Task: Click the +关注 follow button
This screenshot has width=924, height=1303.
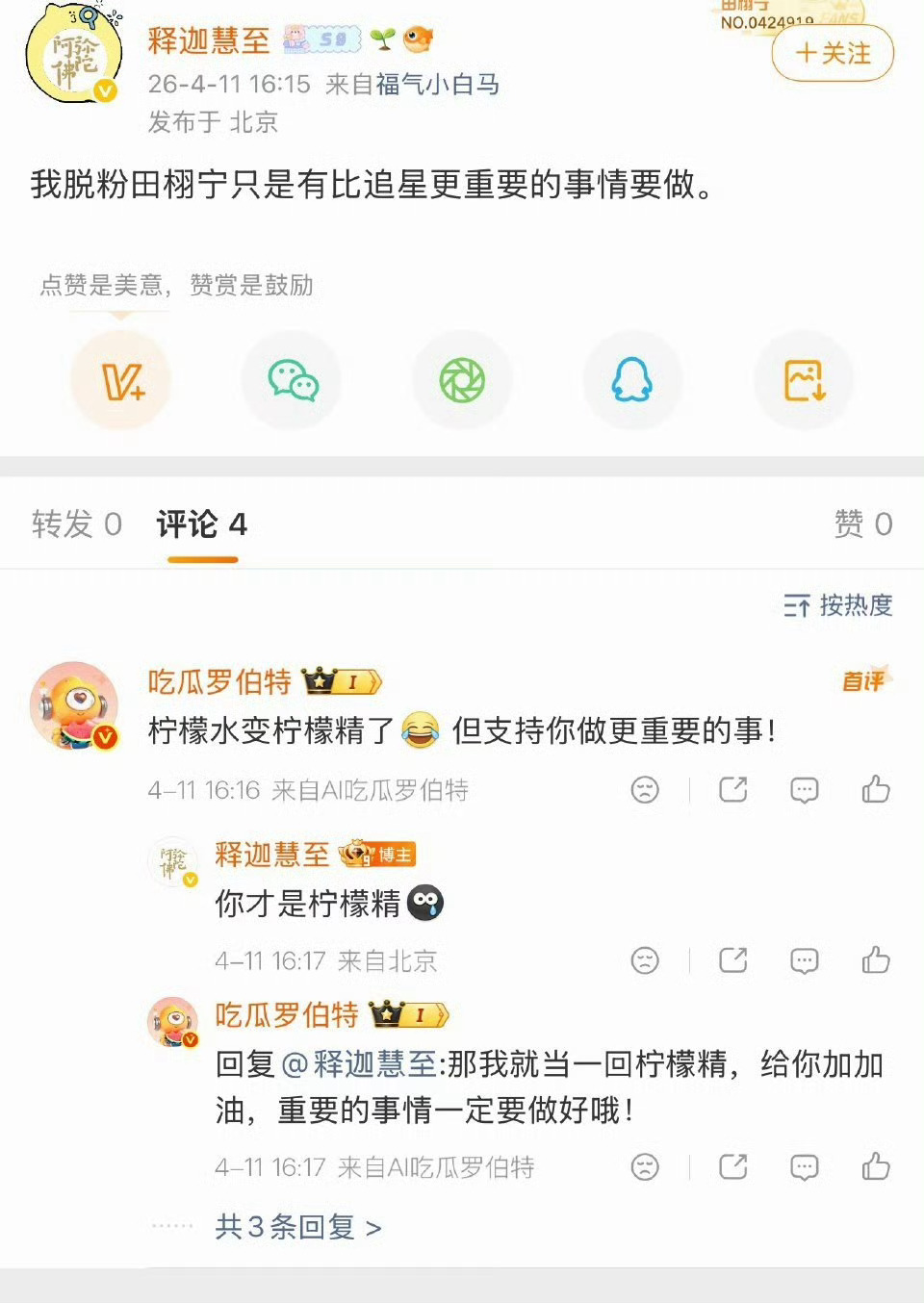Action: point(831,55)
